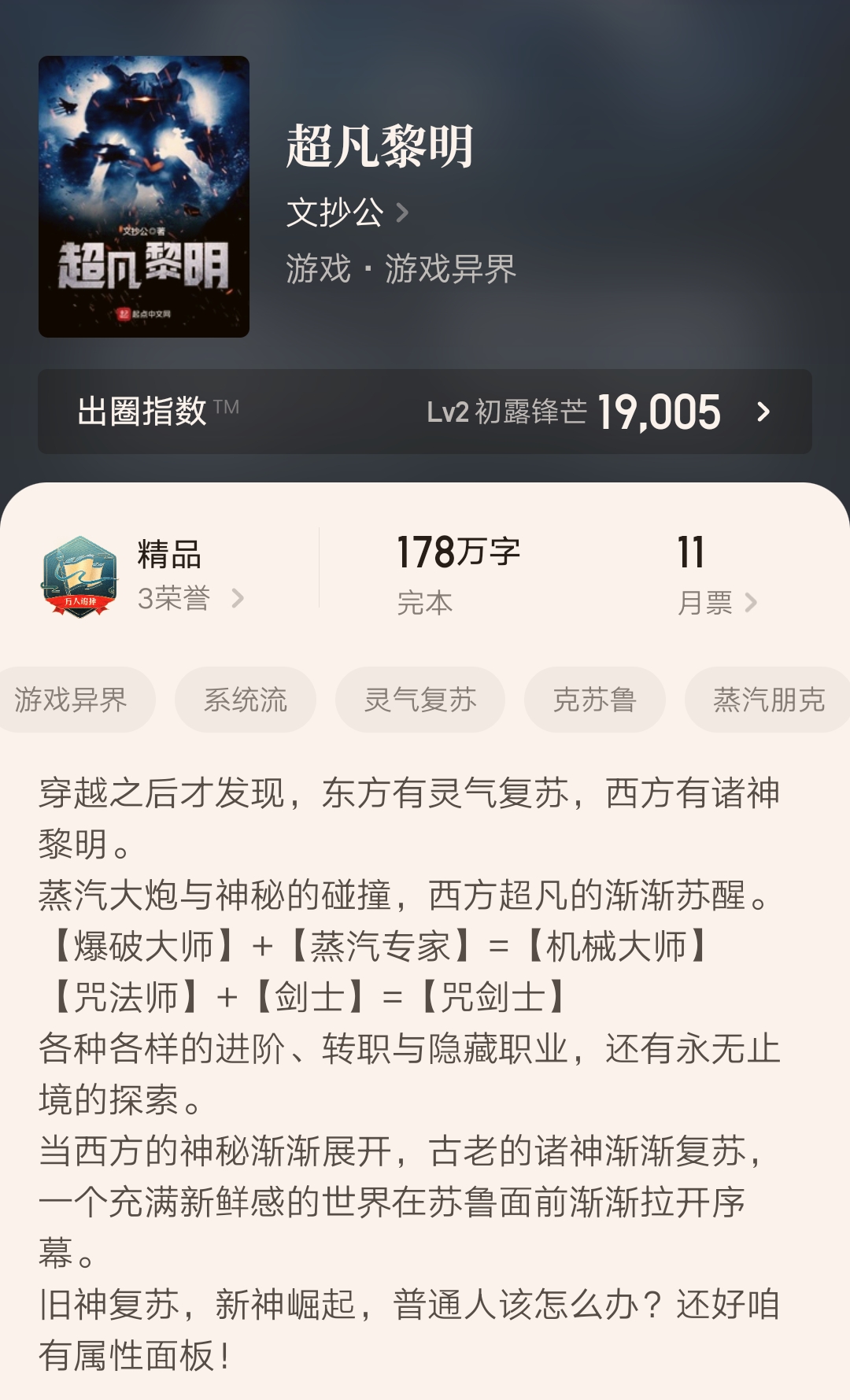Tap the 万人追捧 medal graphic
This screenshot has width=850, height=1400.
[x=79, y=598]
